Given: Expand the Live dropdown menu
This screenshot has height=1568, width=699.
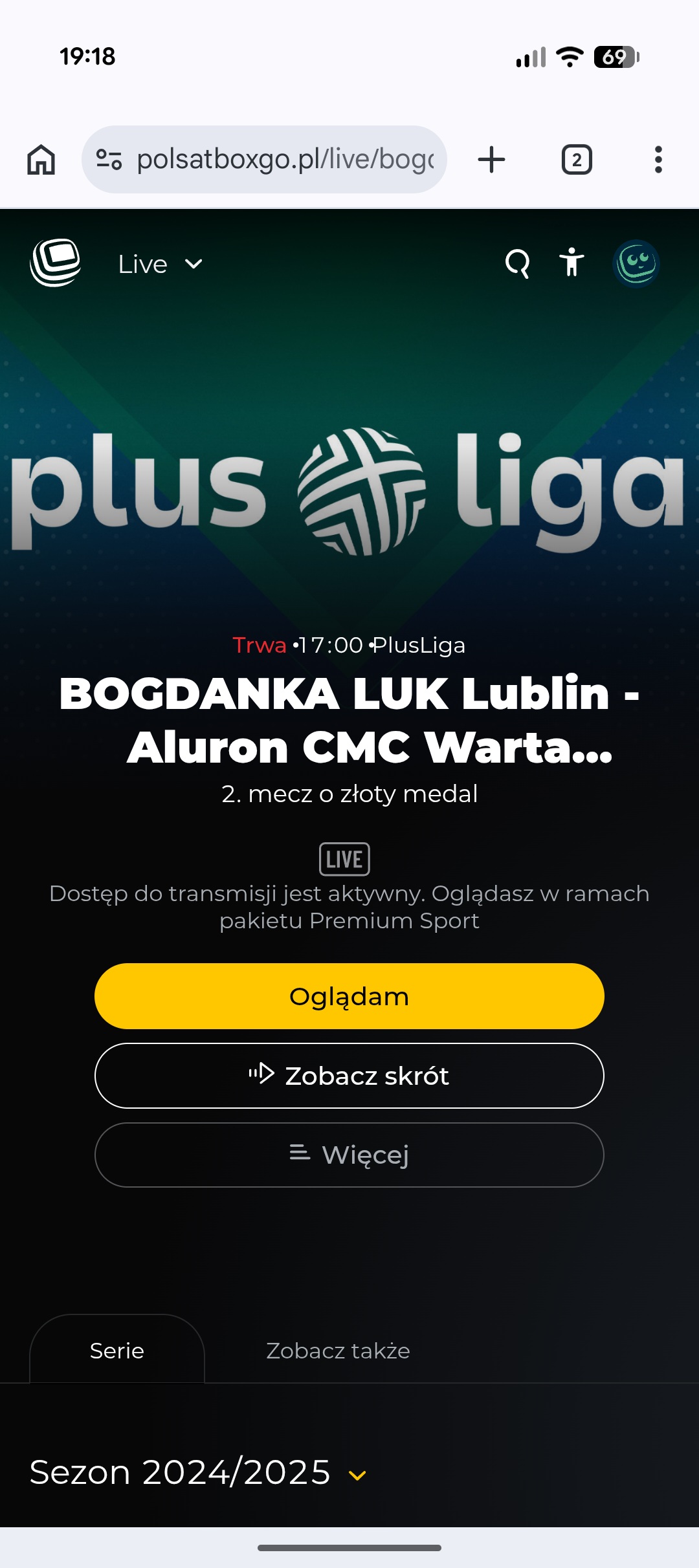Looking at the screenshot, I should [160, 264].
